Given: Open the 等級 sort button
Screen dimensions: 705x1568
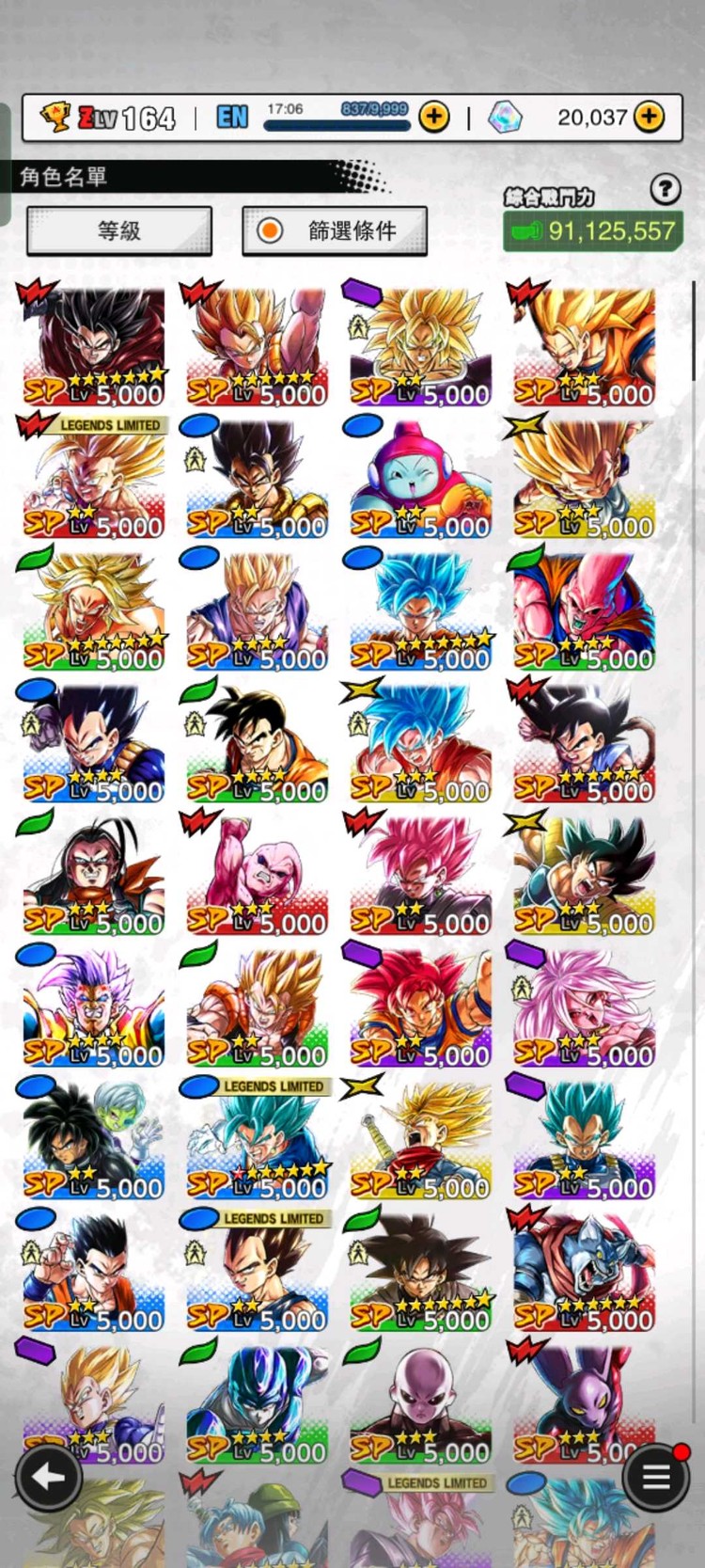Looking at the screenshot, I should pyautogui.click(x=119, y=231).
